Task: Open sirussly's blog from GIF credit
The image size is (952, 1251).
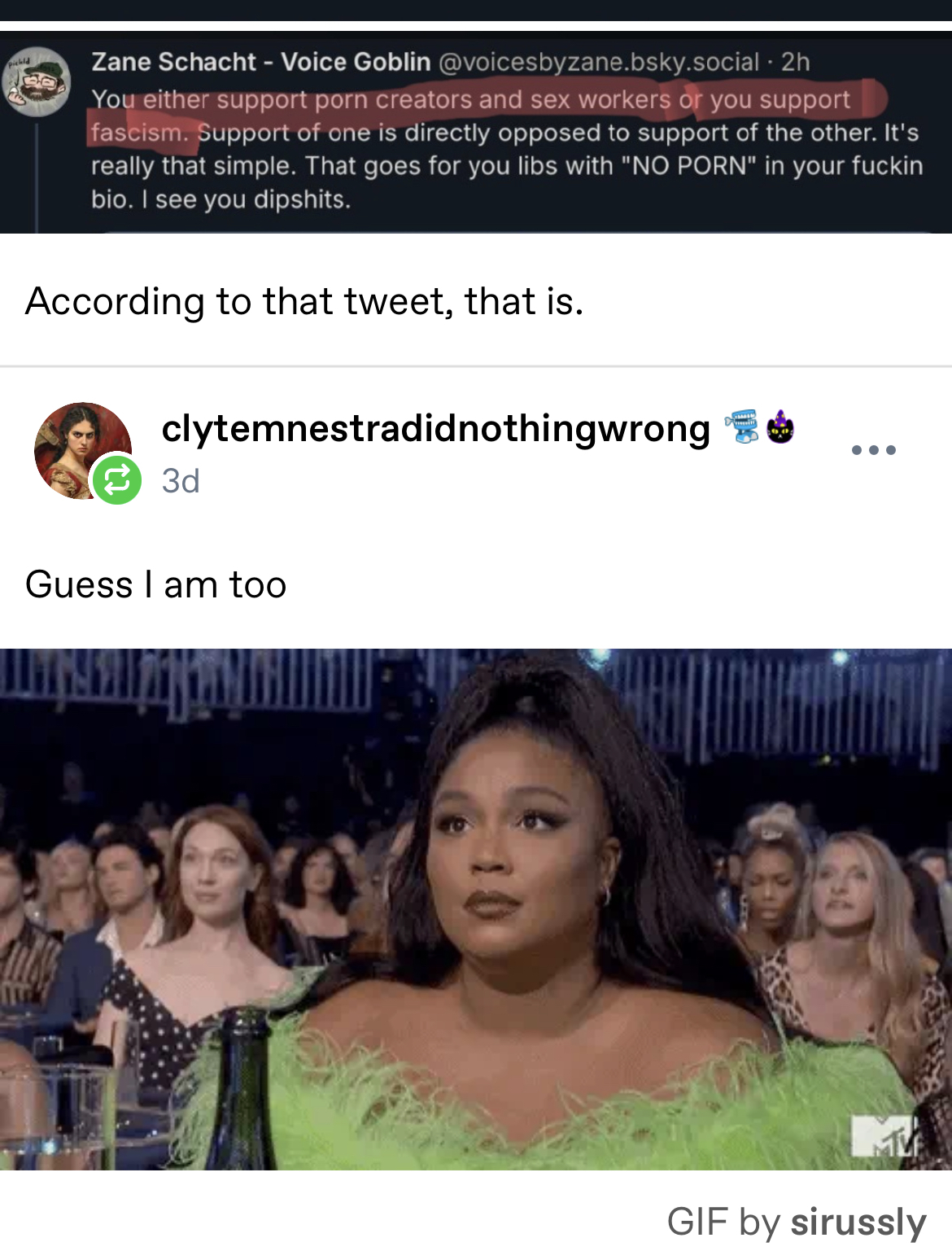Action: click(858, 1222)
